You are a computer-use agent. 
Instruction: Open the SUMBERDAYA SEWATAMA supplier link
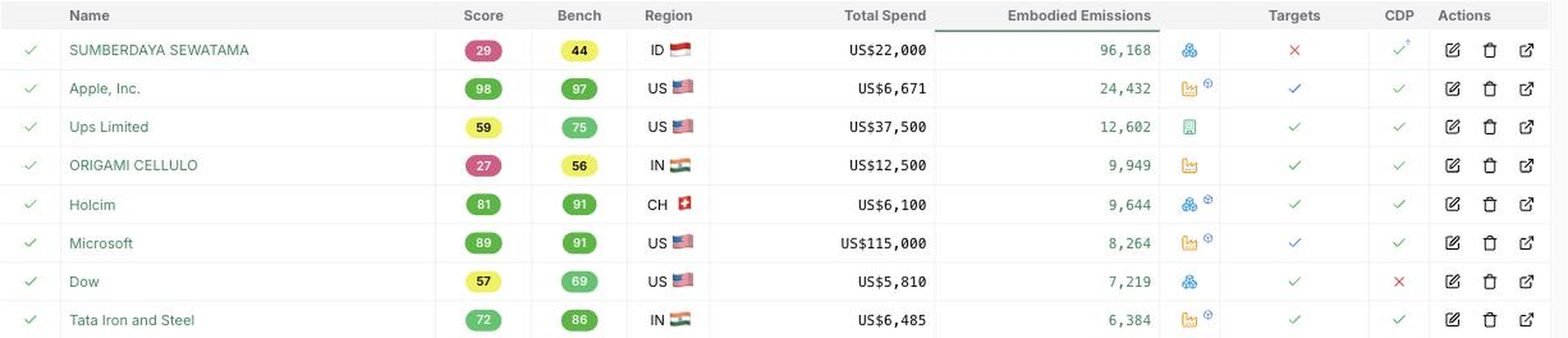(x=159, y=50)
